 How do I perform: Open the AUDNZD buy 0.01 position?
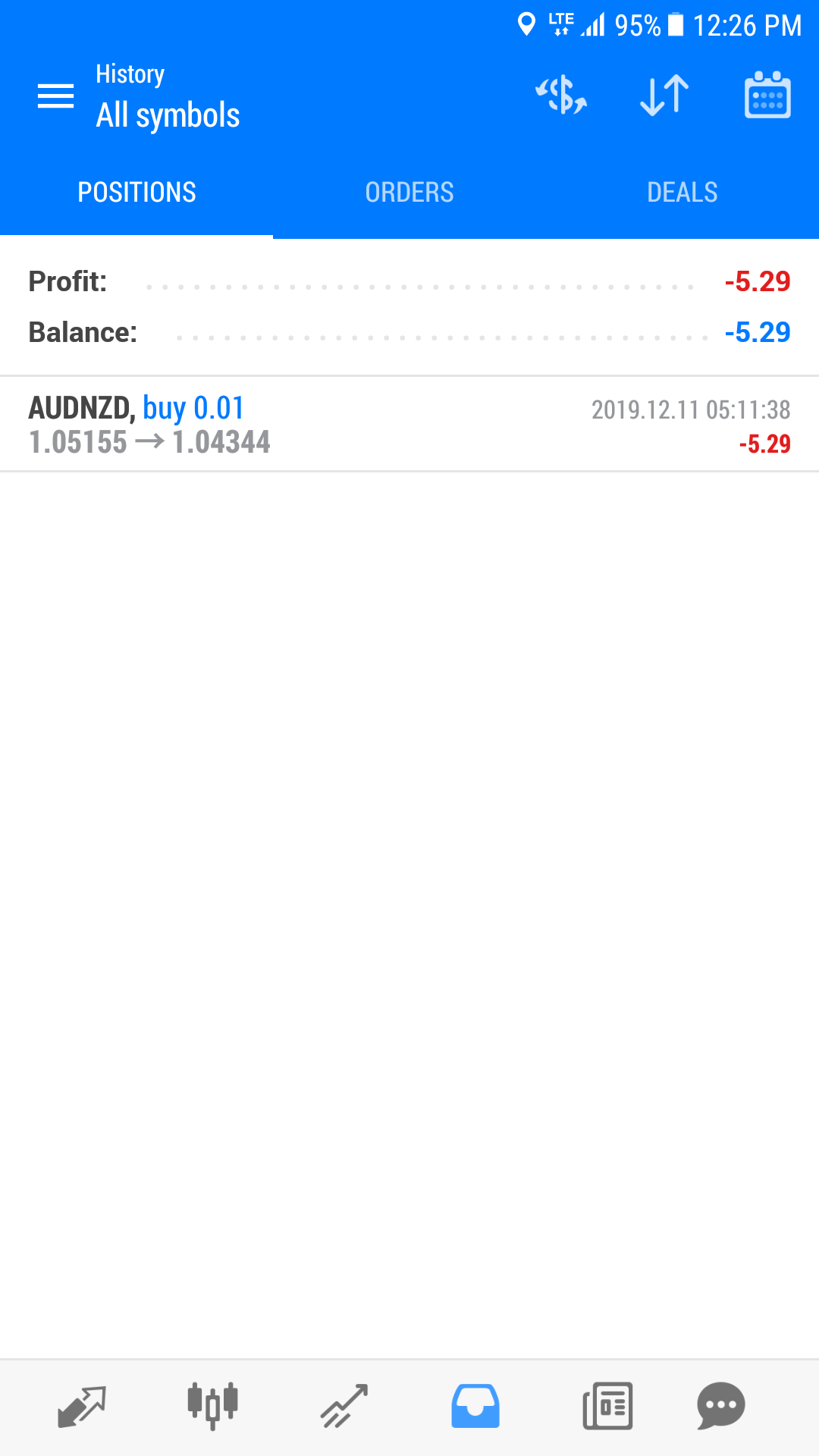409,425
